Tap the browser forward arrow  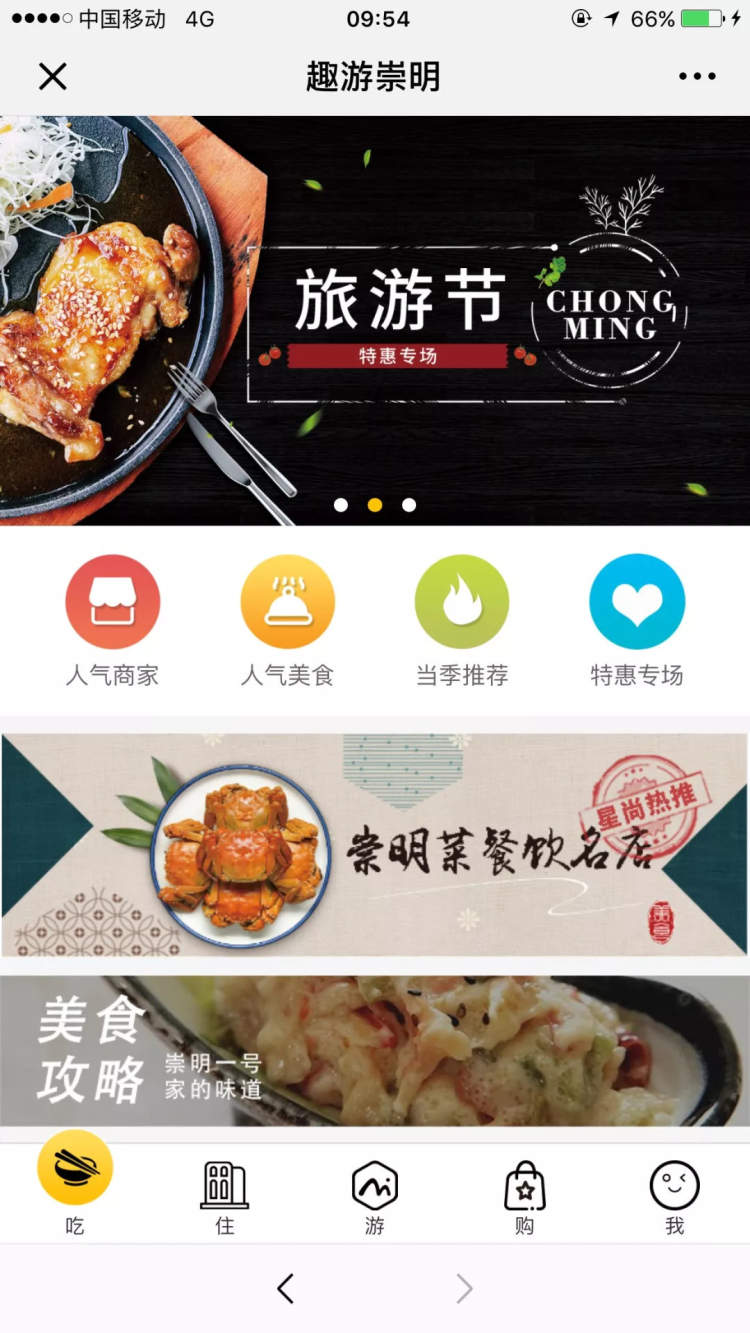(464, 1289)
